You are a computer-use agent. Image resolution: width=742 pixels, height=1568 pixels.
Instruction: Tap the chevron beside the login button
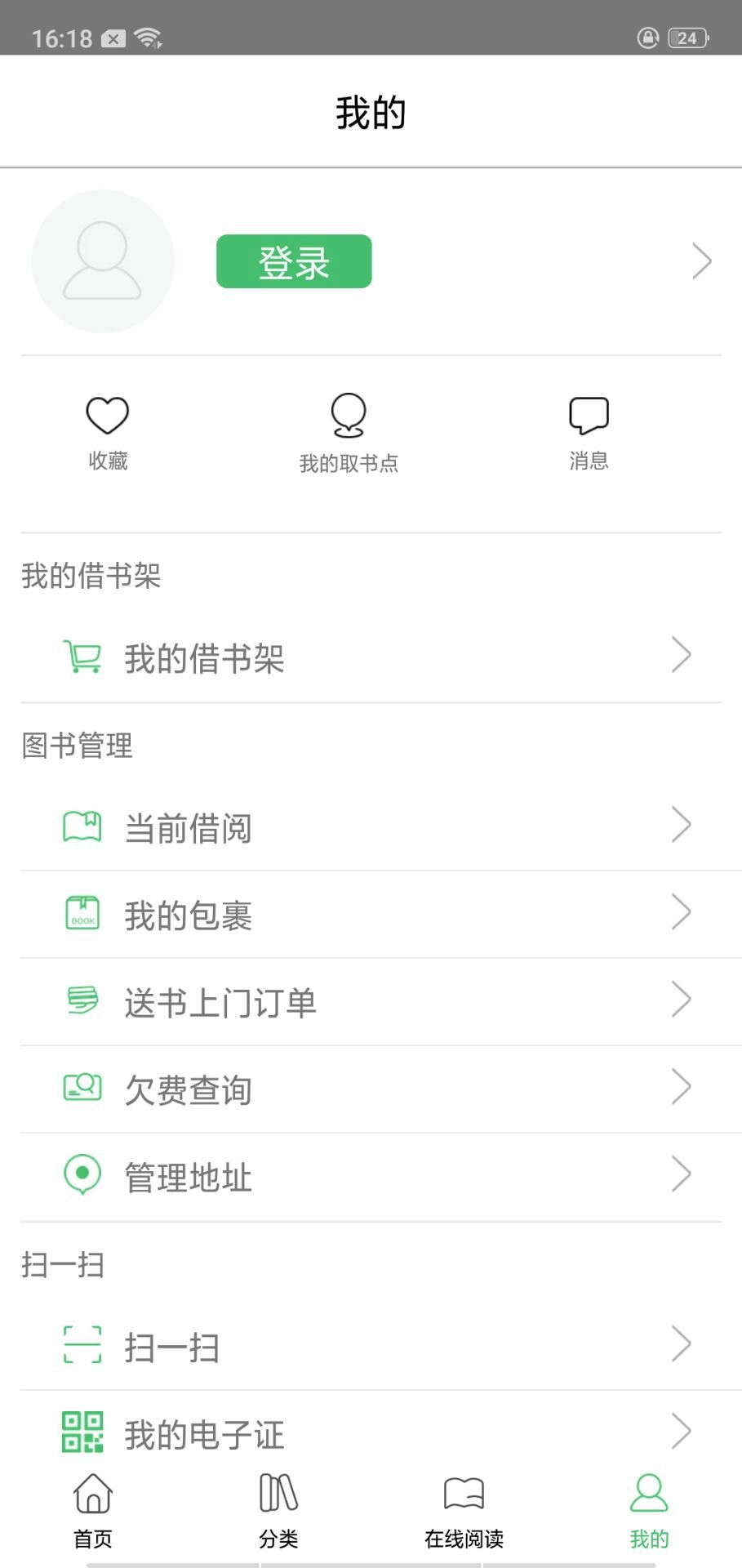point(701,261)
